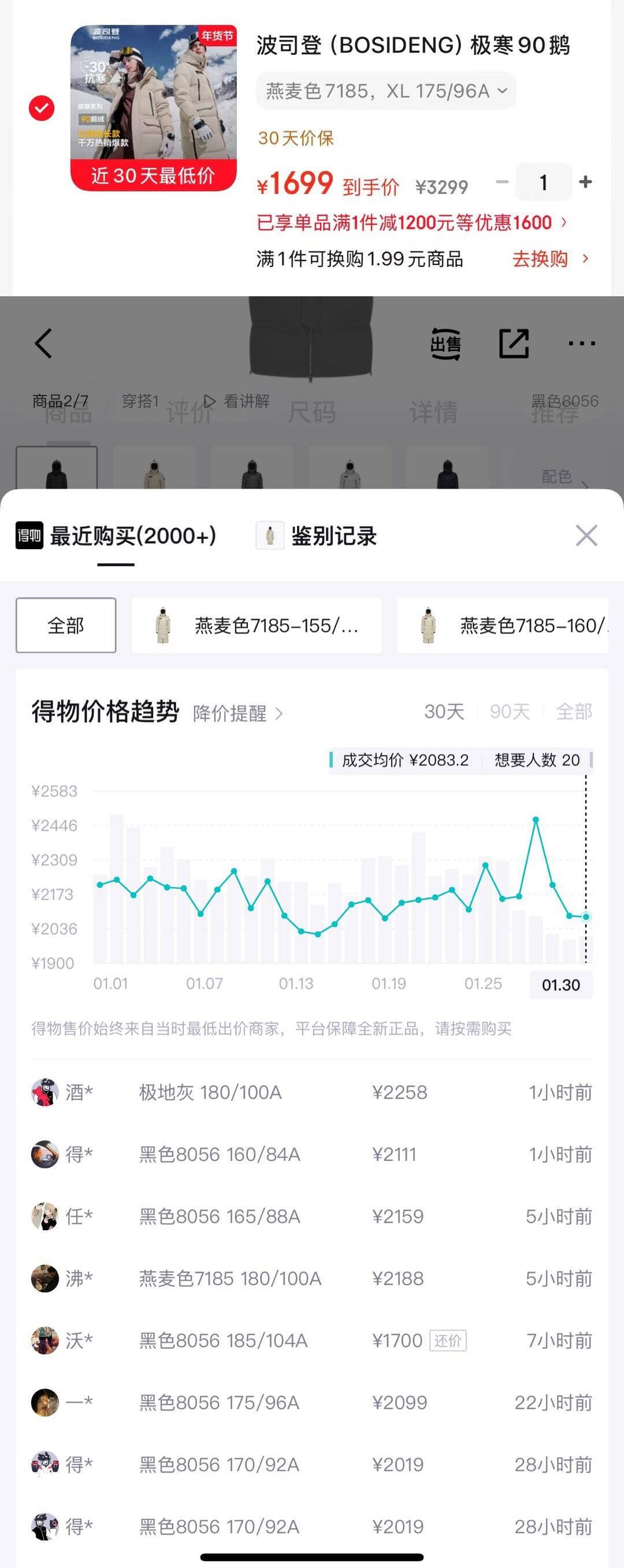Open the 降价提醒 price drop alert
Image resolution: width=624 pixels, height=1568 pixels.
237,713
